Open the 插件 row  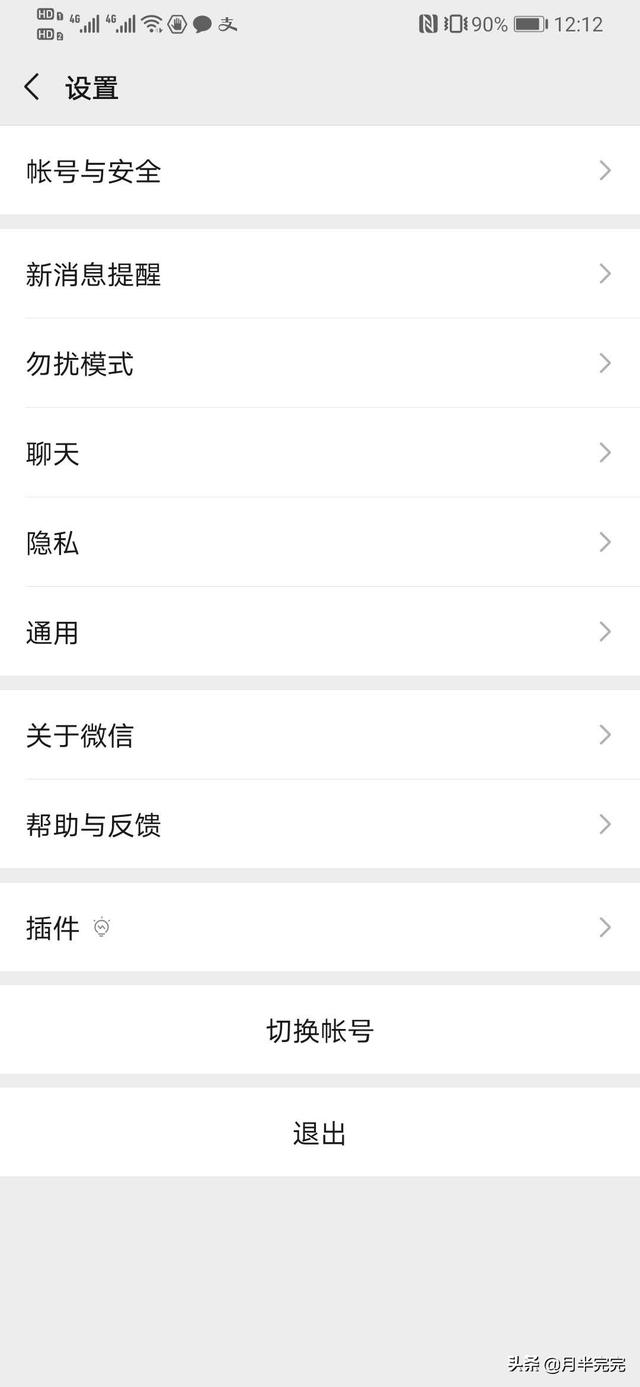(x=320, y=928)
